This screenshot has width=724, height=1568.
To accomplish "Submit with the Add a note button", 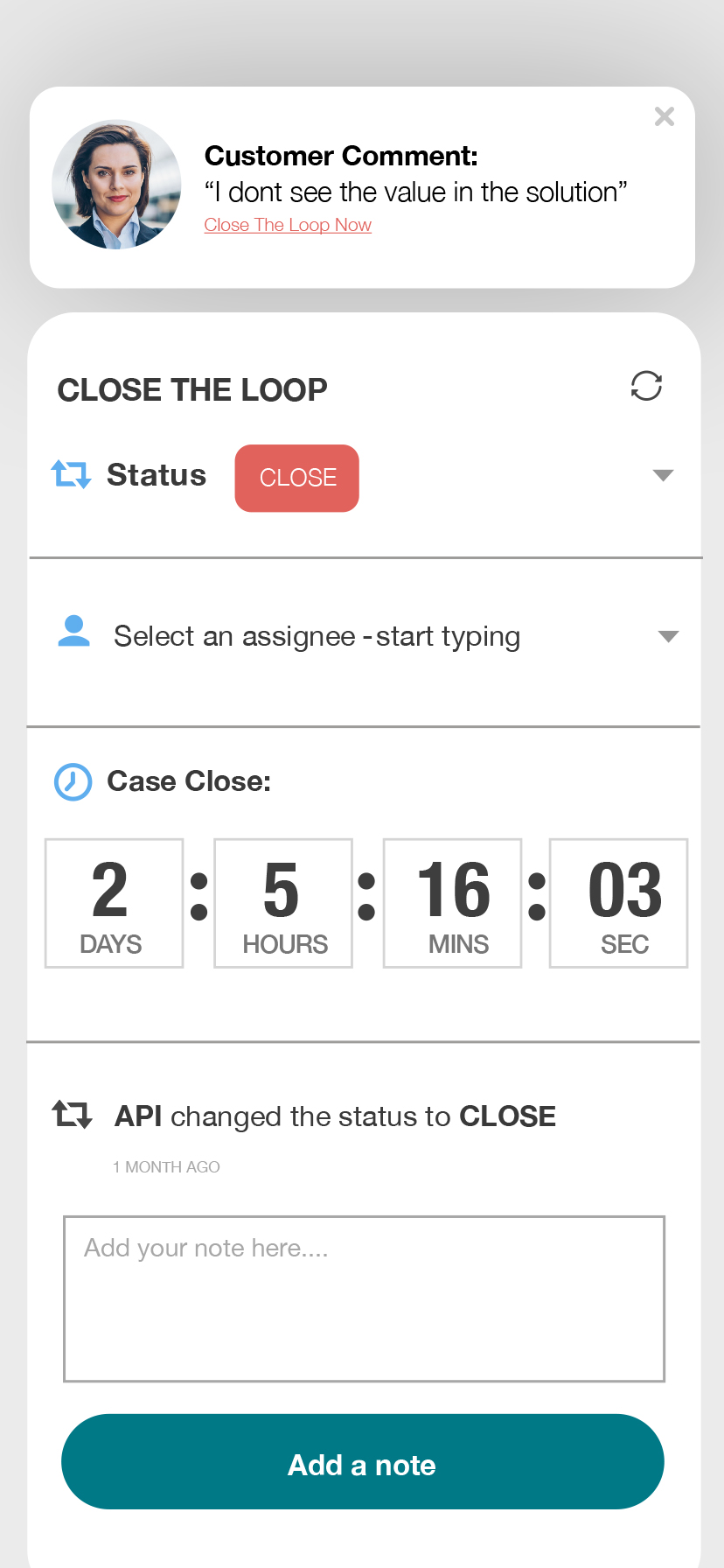I will coord(363,1461).
